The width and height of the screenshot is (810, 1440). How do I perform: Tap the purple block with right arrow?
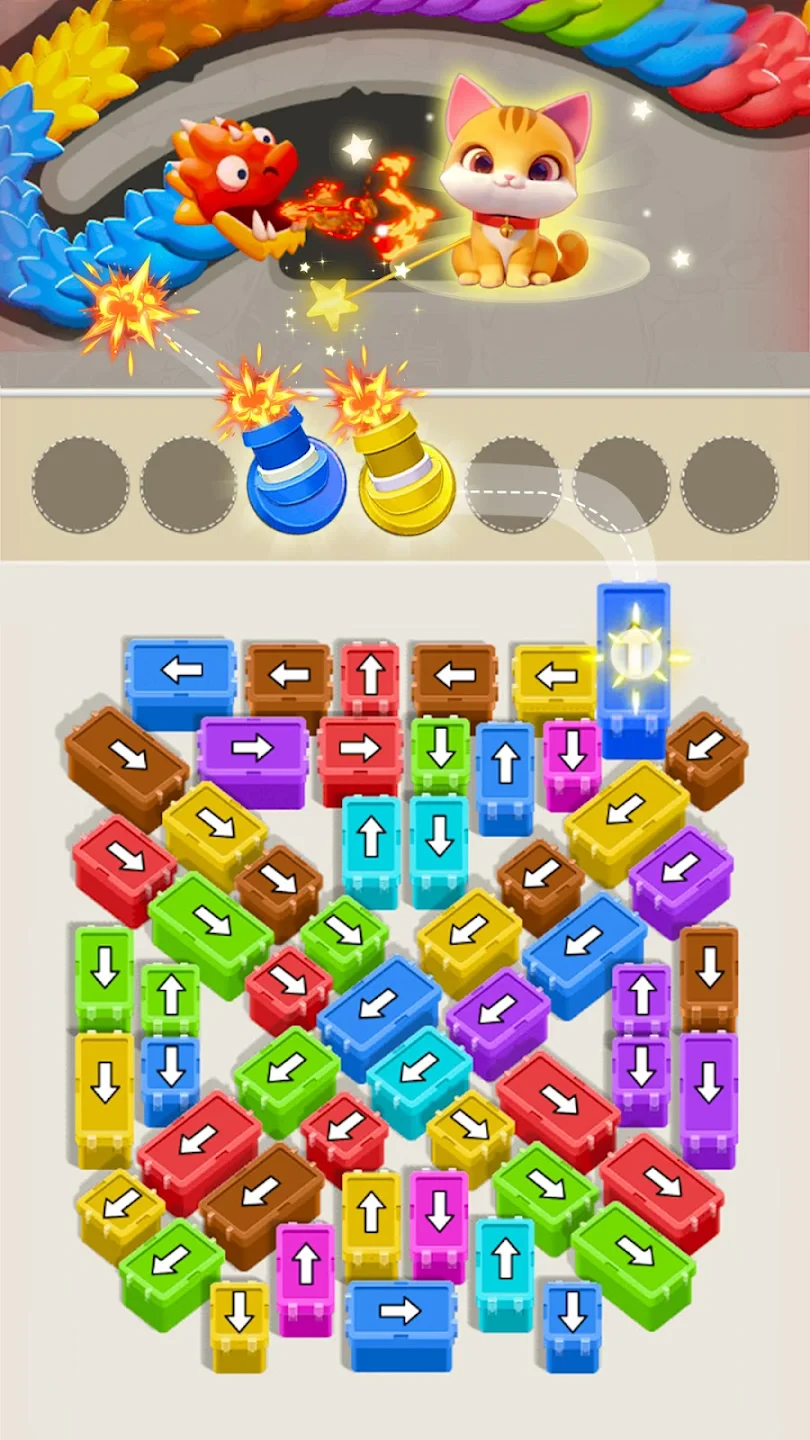pos(252,749)
